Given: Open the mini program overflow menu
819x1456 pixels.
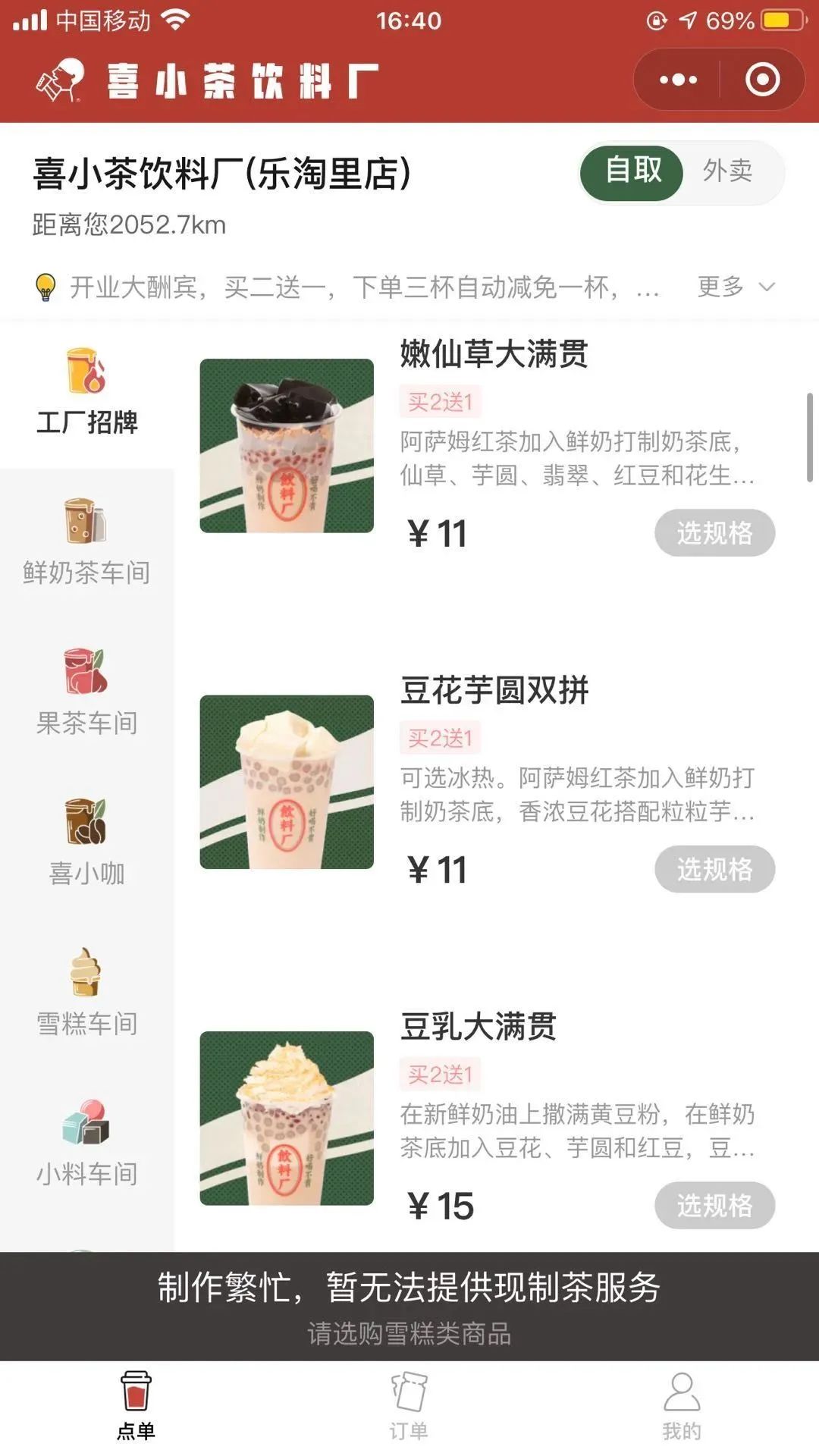Looking at the screenshot, I should 678,80.
